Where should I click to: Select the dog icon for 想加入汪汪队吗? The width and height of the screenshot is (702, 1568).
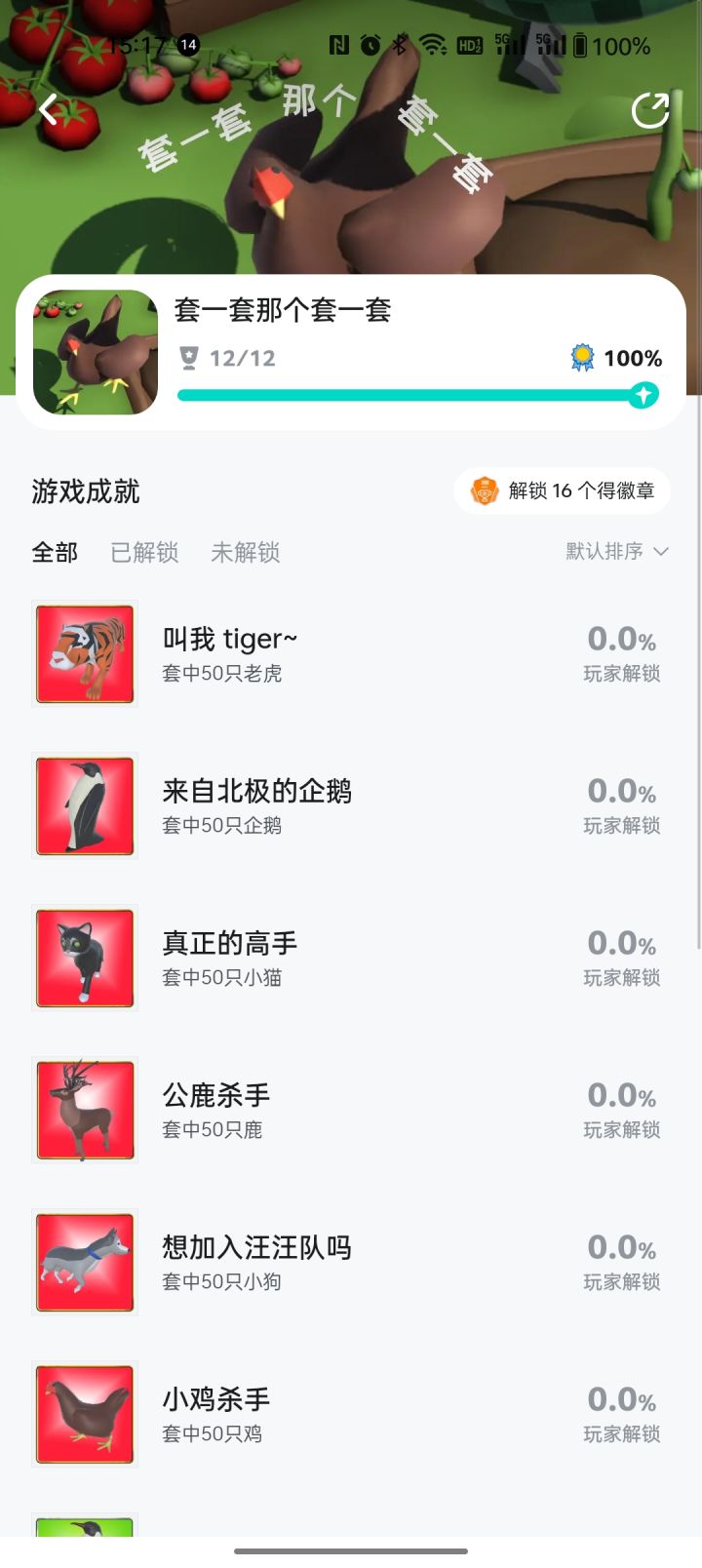(84, 1262)
